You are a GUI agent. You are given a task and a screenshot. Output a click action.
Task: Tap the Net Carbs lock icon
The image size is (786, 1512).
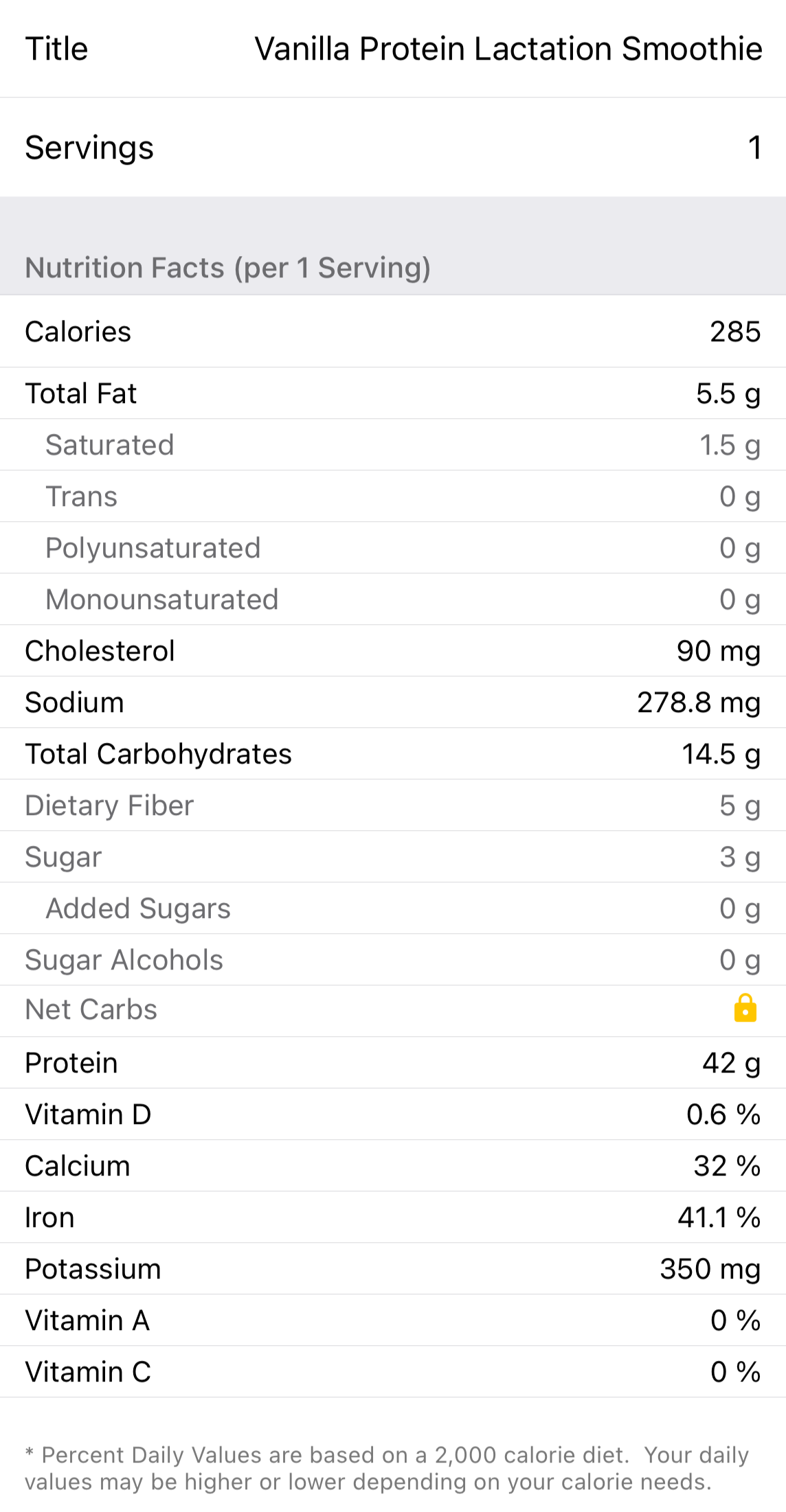click(745, 1009)
